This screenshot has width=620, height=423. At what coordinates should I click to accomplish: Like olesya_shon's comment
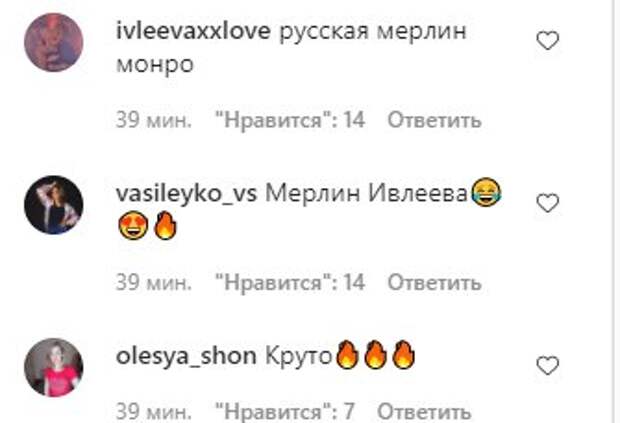pyautogui.click(x=547, y=366)
